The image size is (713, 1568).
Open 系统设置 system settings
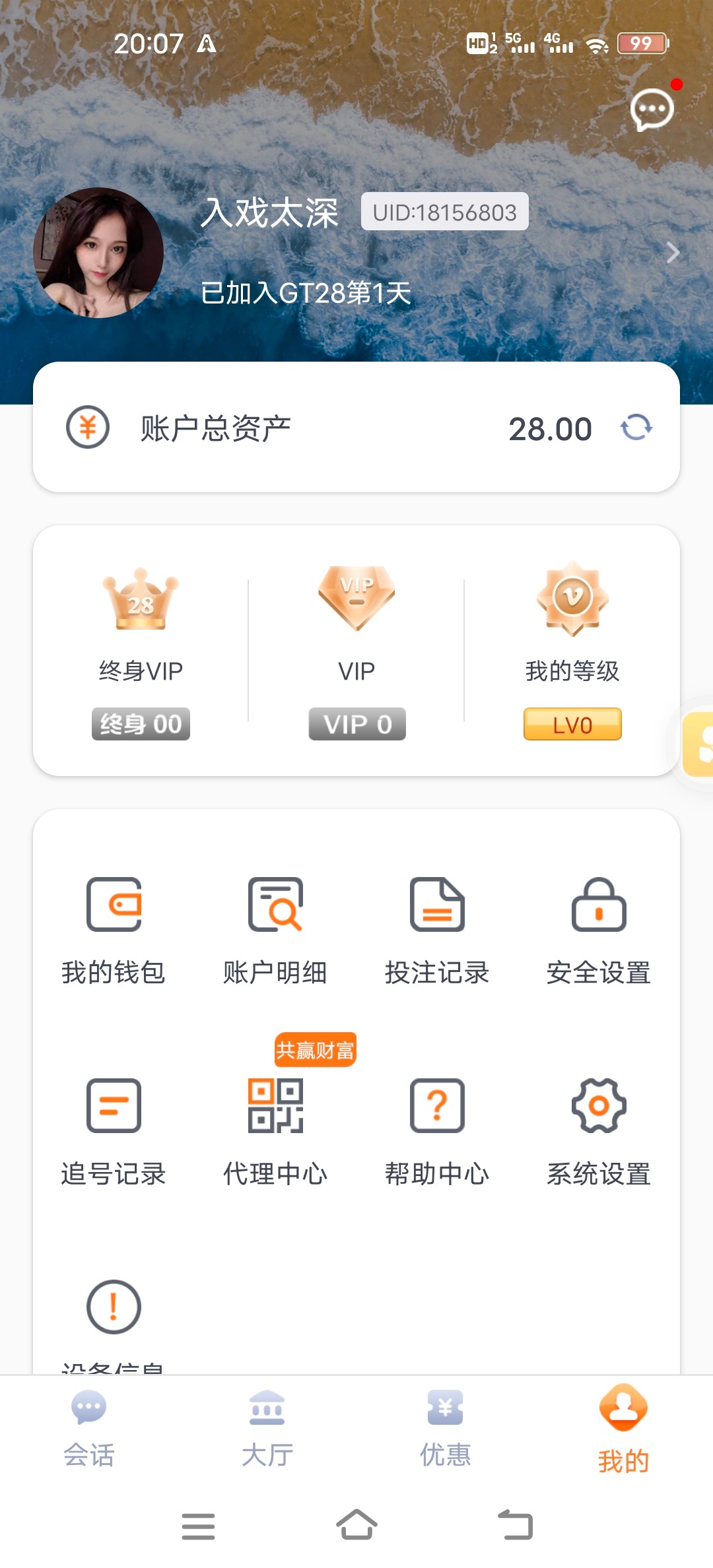click(x=599, y=1131)
